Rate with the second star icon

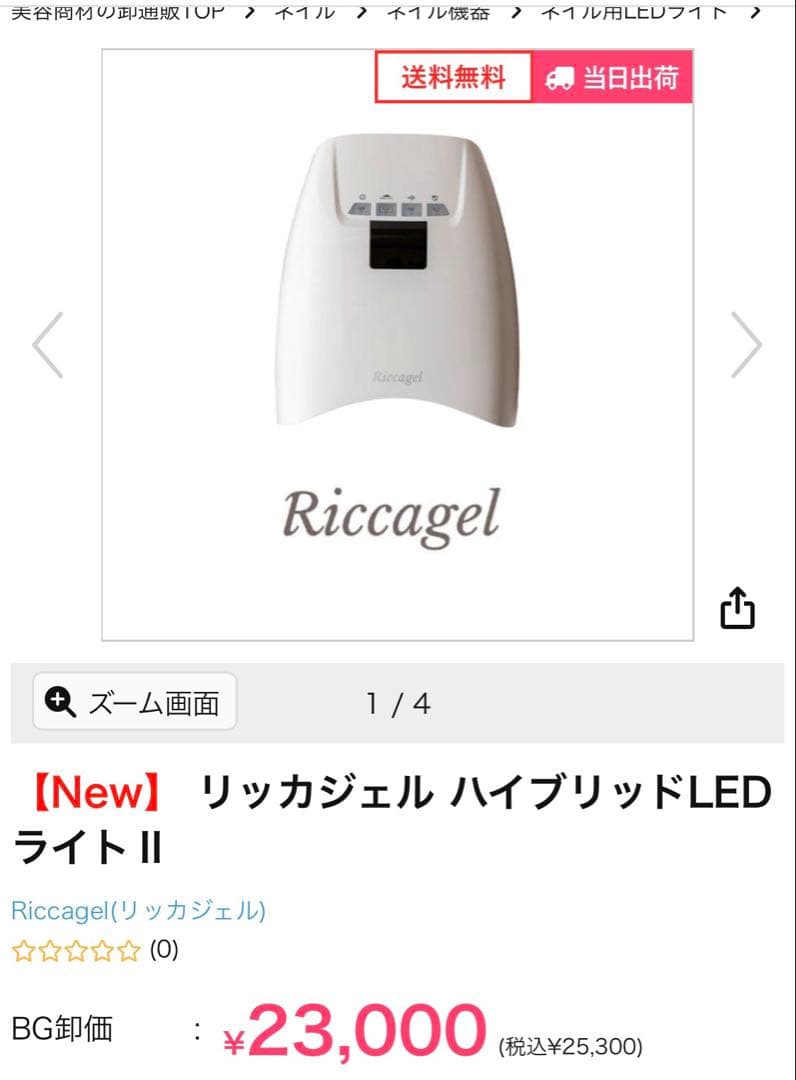tap(50, 950)
